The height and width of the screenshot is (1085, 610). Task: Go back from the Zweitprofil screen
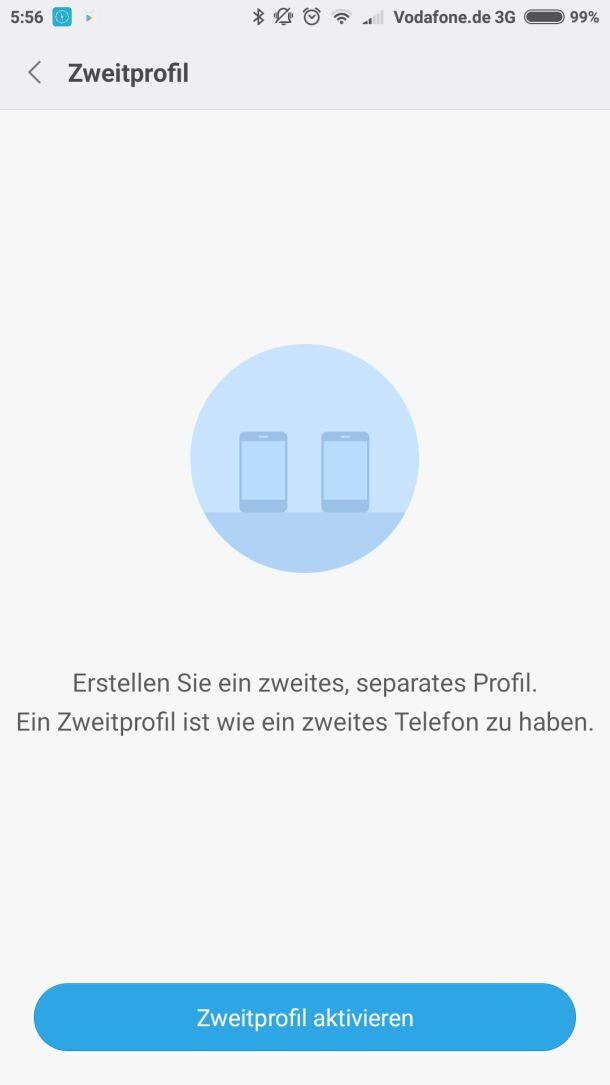tap(35, 73)
